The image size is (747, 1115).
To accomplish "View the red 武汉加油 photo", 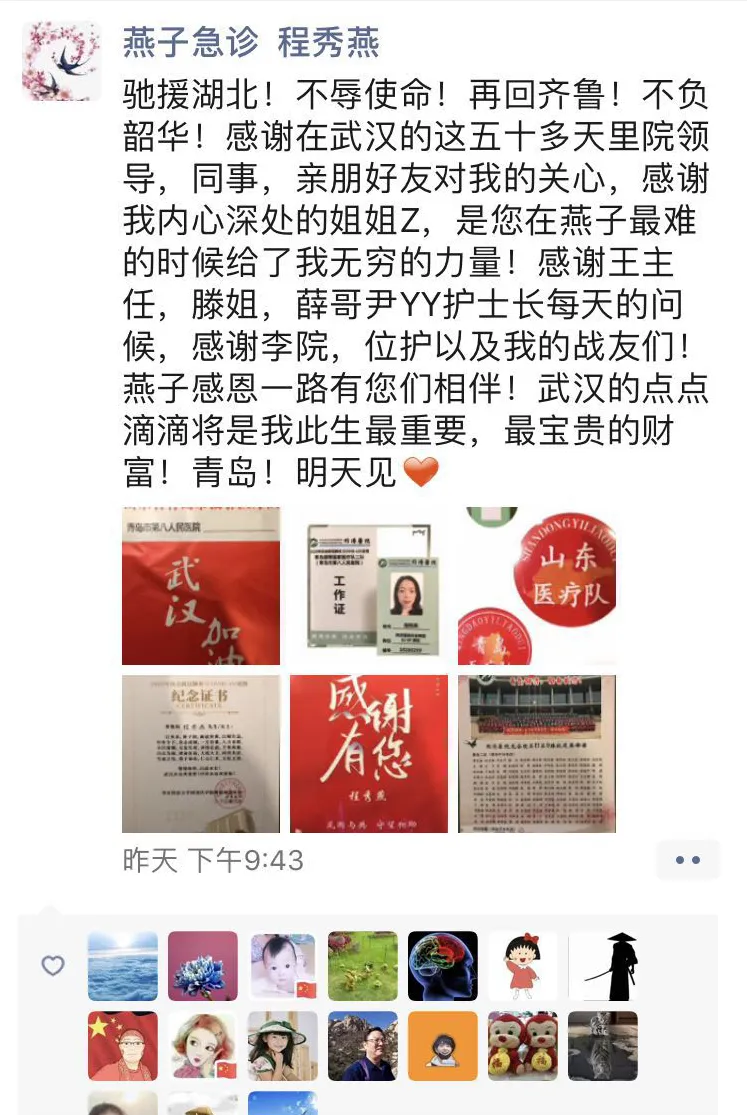I will point(201,586).
